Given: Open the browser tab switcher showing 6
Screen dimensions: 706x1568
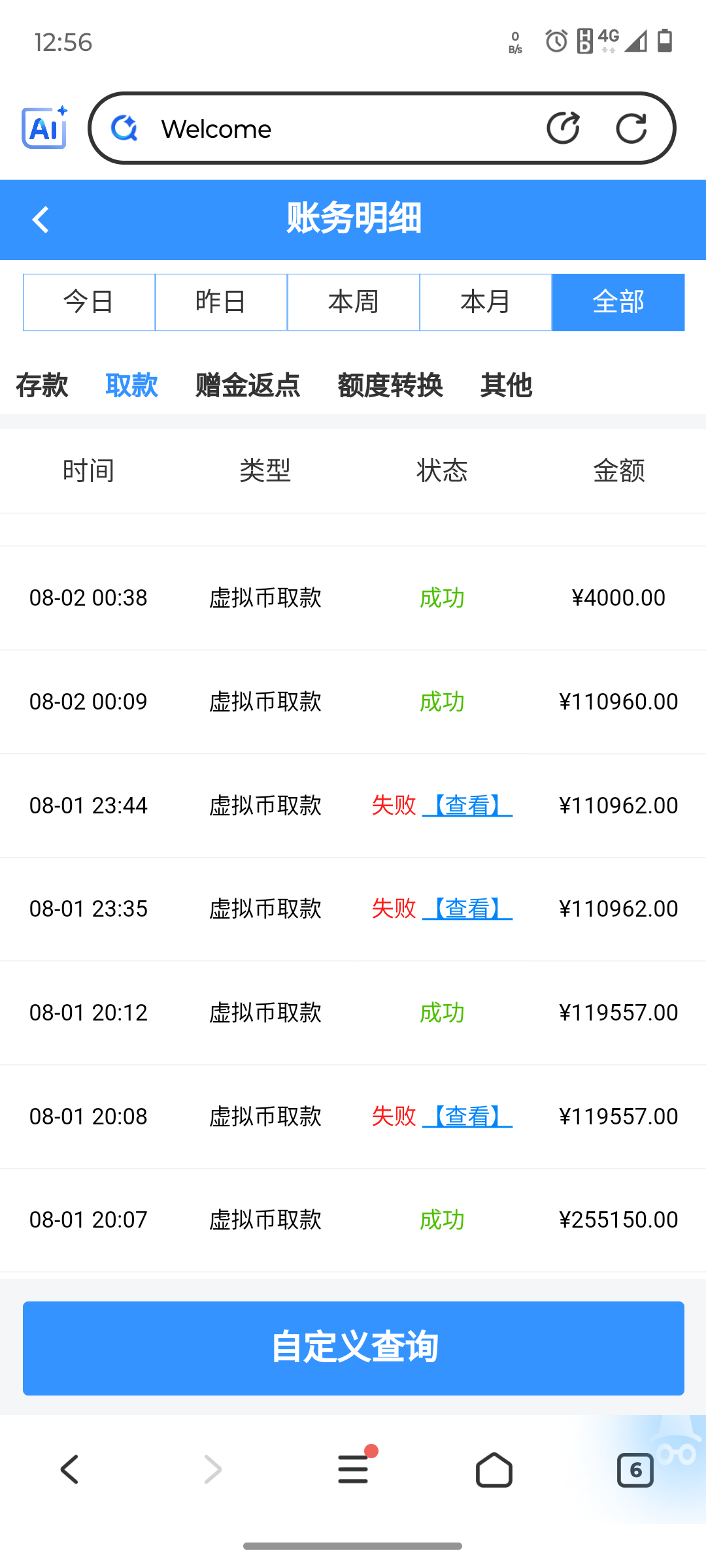Looking at the screenshot, I should [x=635, y=1470].
